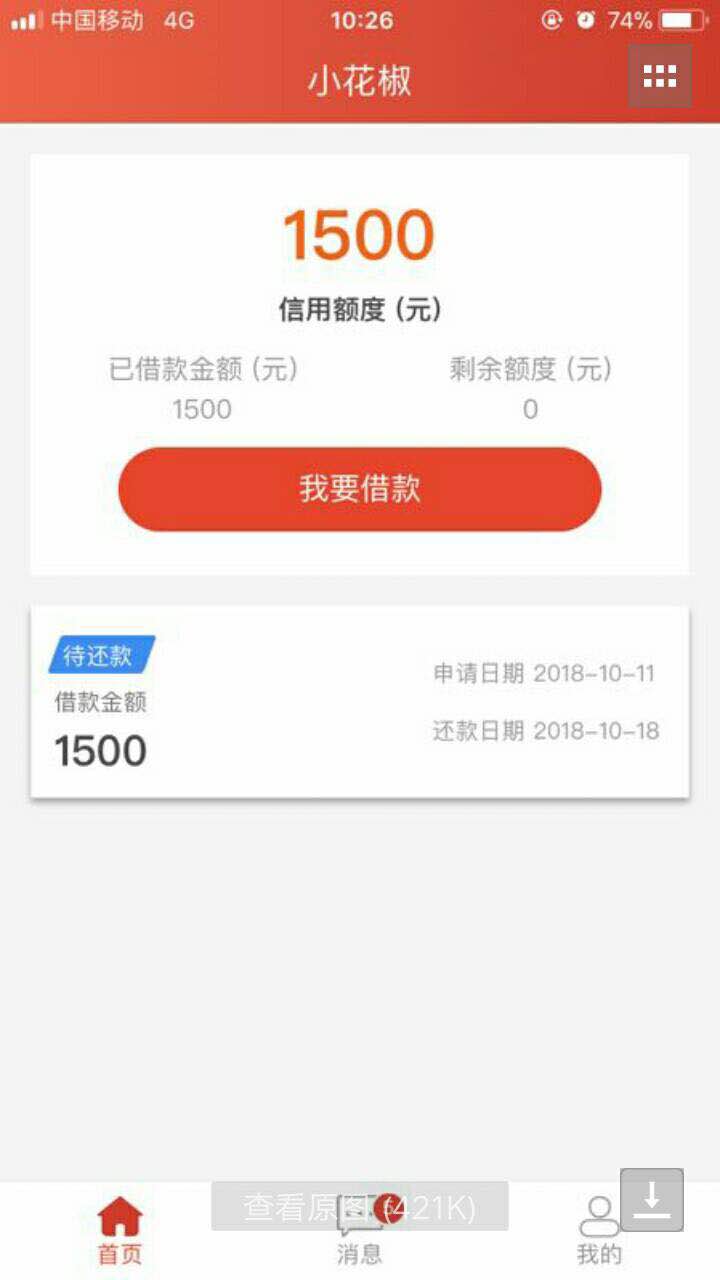Tap the 我要借款 button
The height and width of the screenshot is (1280, 720).
point(360,489)
